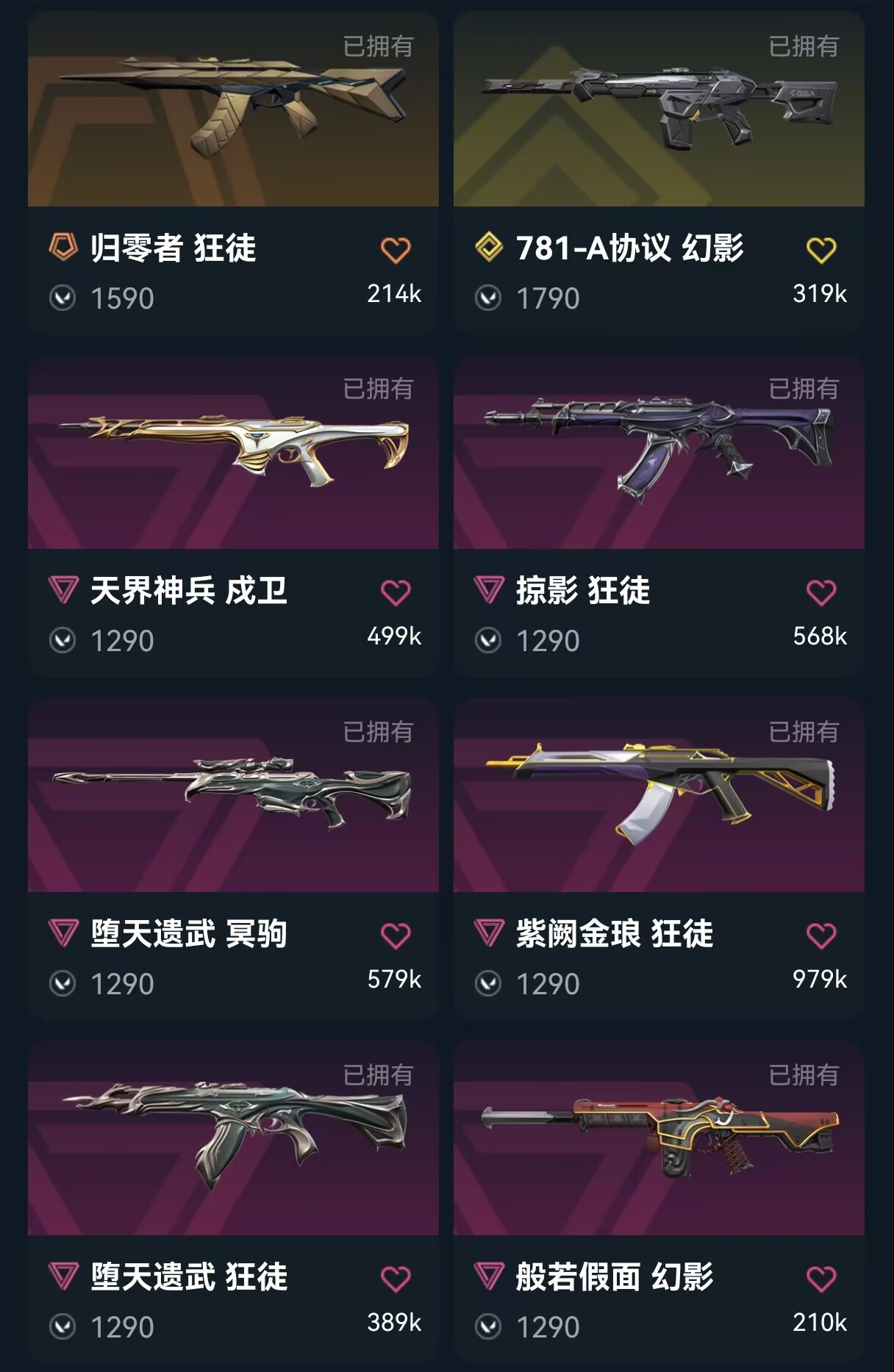Viewport: 894px width, 1372px height.
Task: Favorite the 归零者 狂徒 skin
Action: 396,251
